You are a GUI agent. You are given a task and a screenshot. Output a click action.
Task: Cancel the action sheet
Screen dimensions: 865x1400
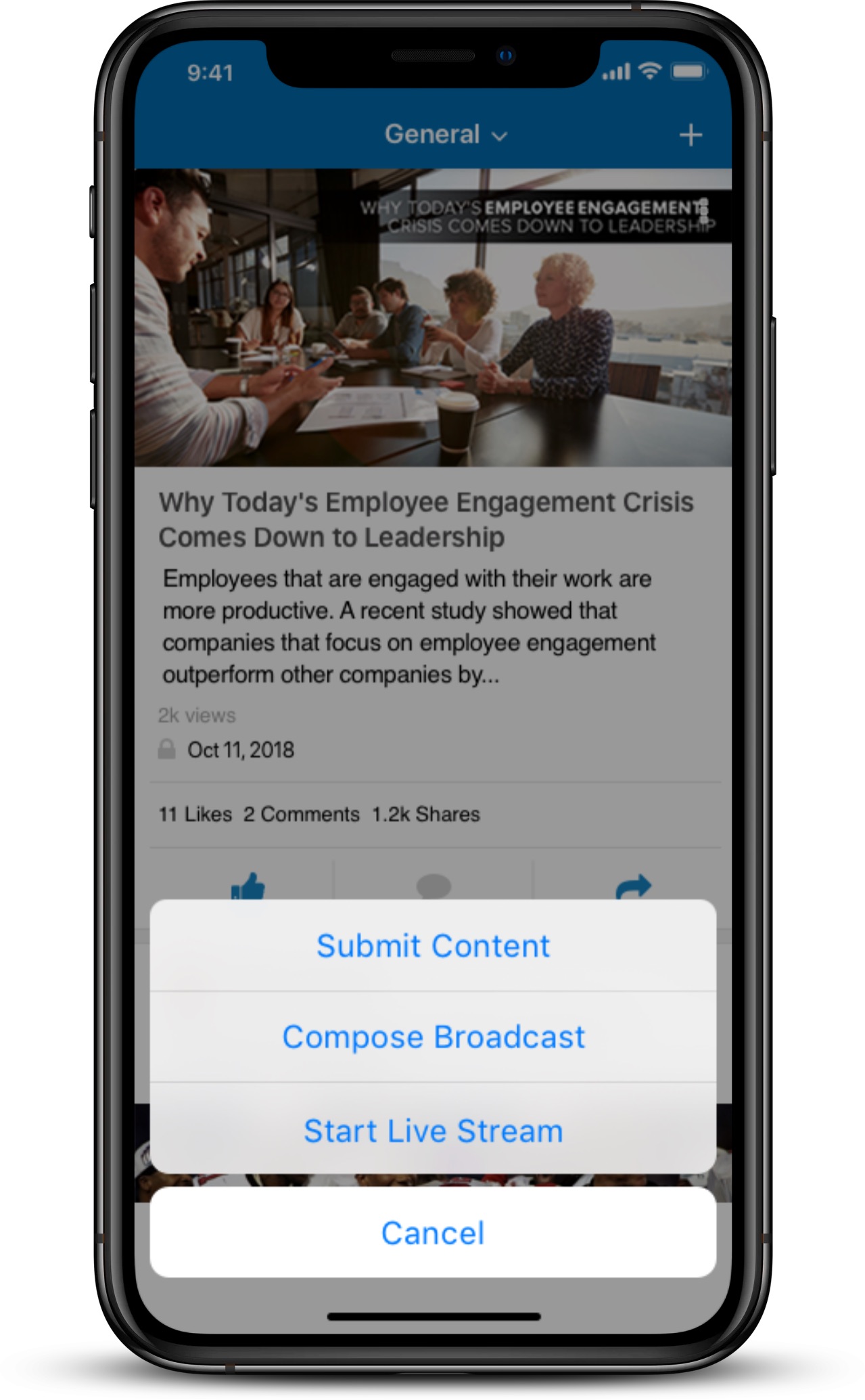[x=433, y=1232]
